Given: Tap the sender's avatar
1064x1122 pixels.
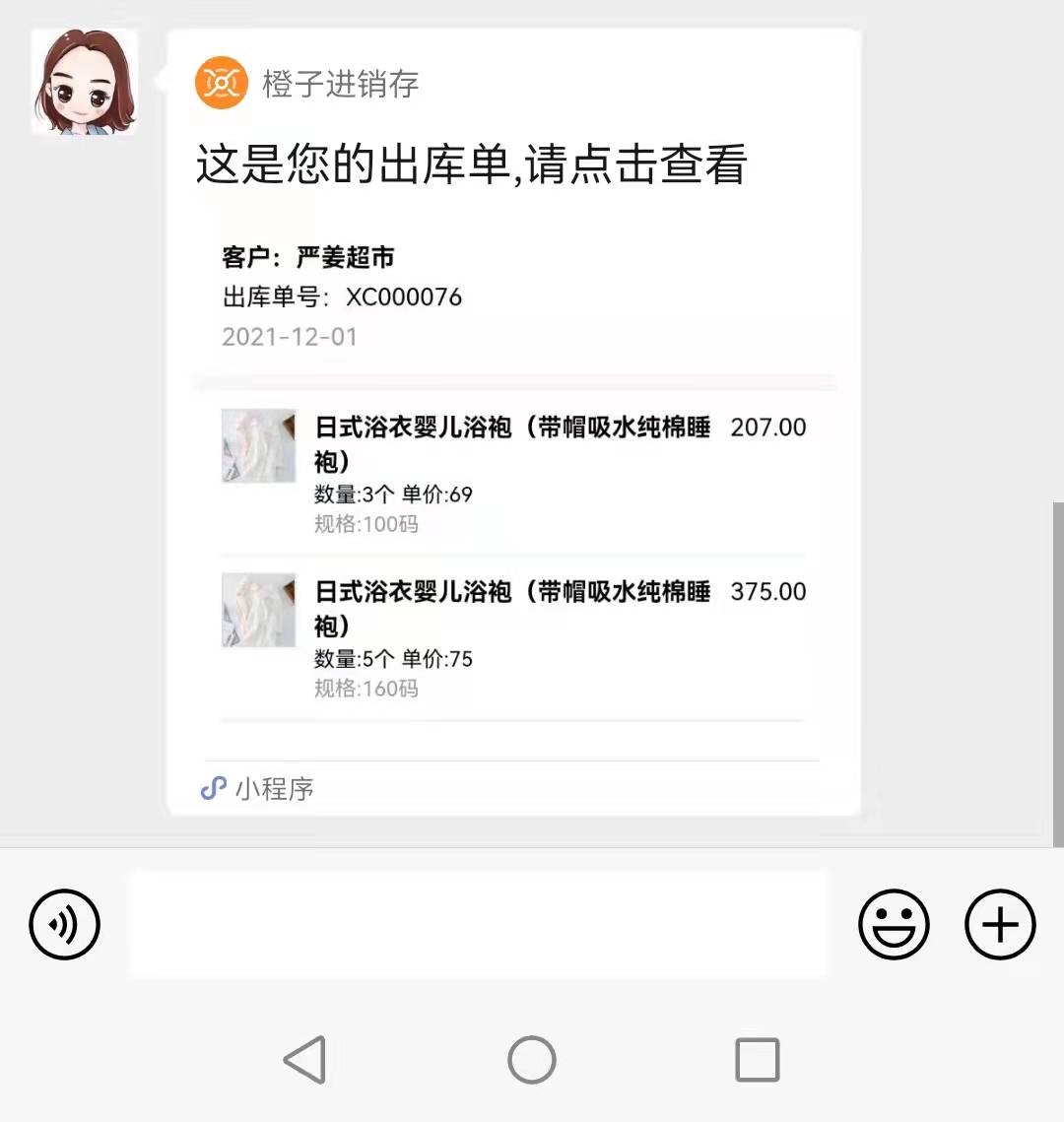Looking at the screenshot, I should click(x=84, y=82).
